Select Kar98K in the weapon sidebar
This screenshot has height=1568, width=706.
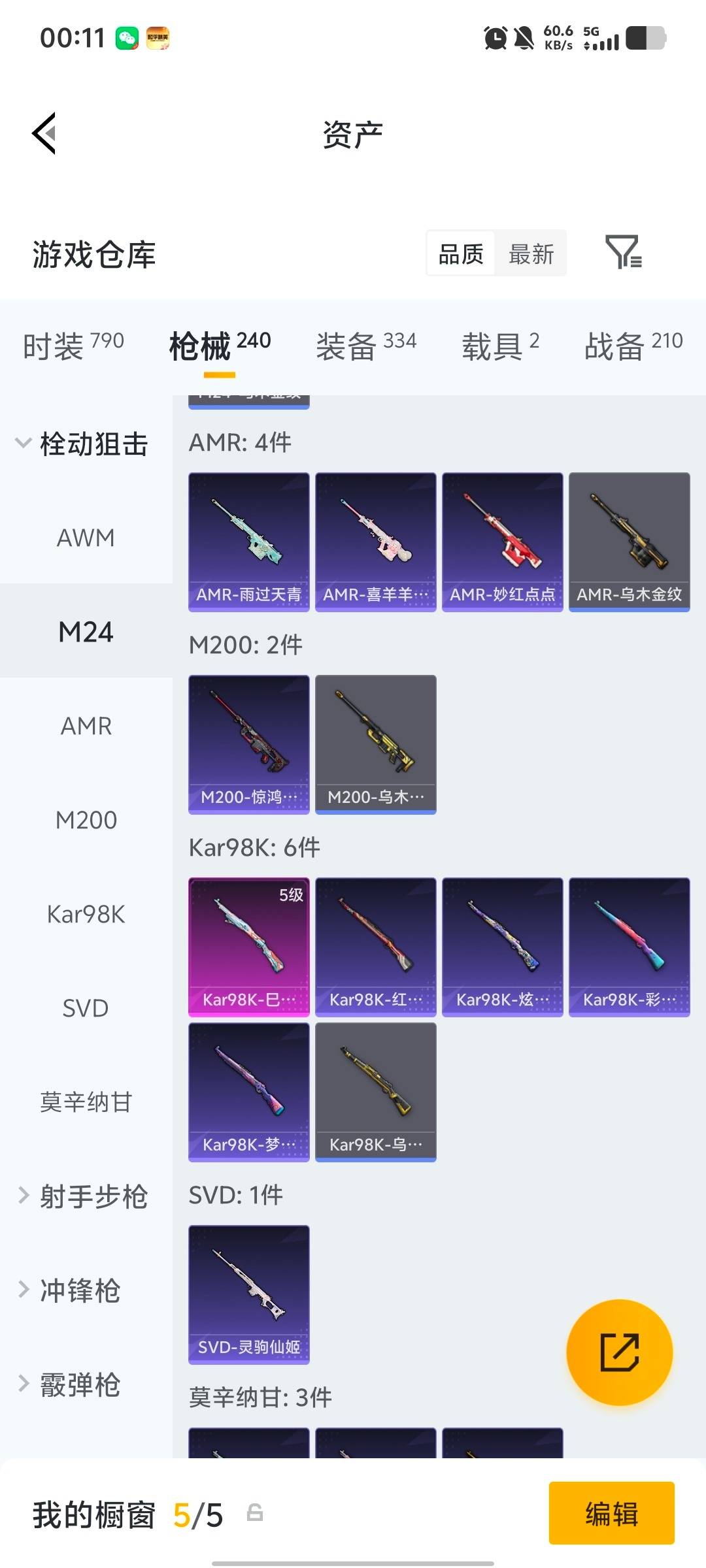click(86, 914)
